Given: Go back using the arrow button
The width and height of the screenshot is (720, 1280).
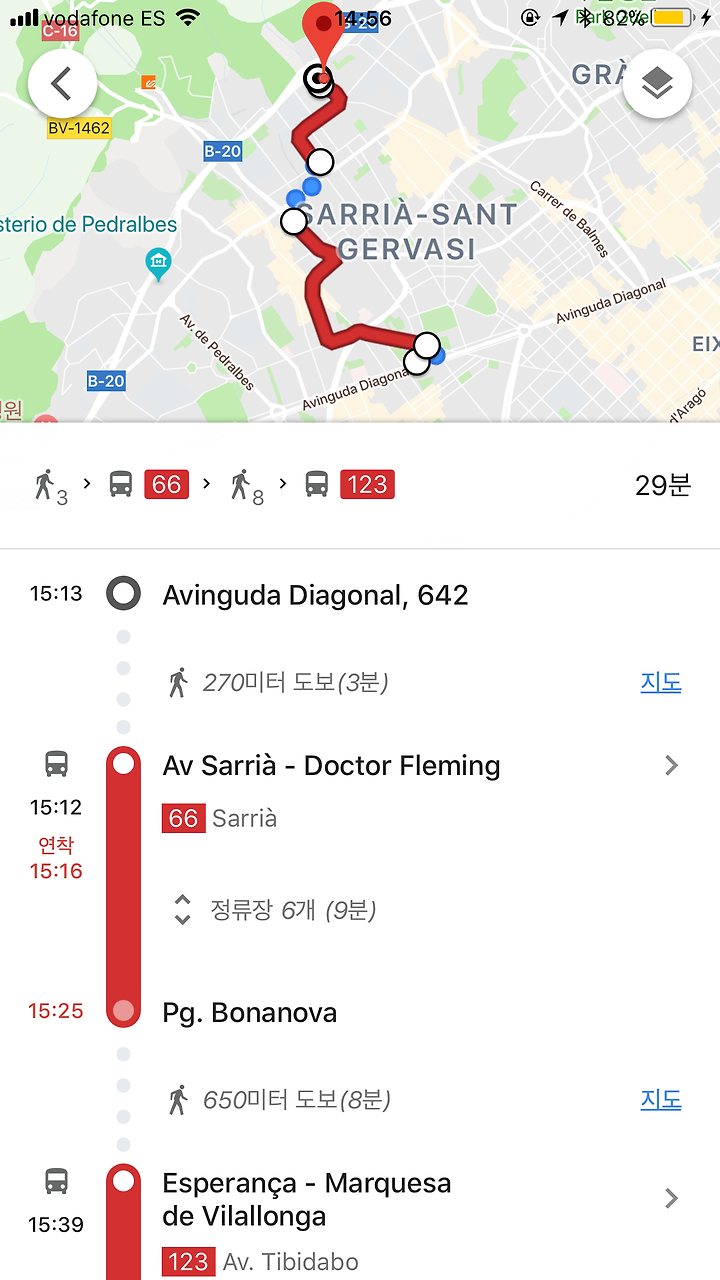Looking at the screenshot, I should click(62, 84).
